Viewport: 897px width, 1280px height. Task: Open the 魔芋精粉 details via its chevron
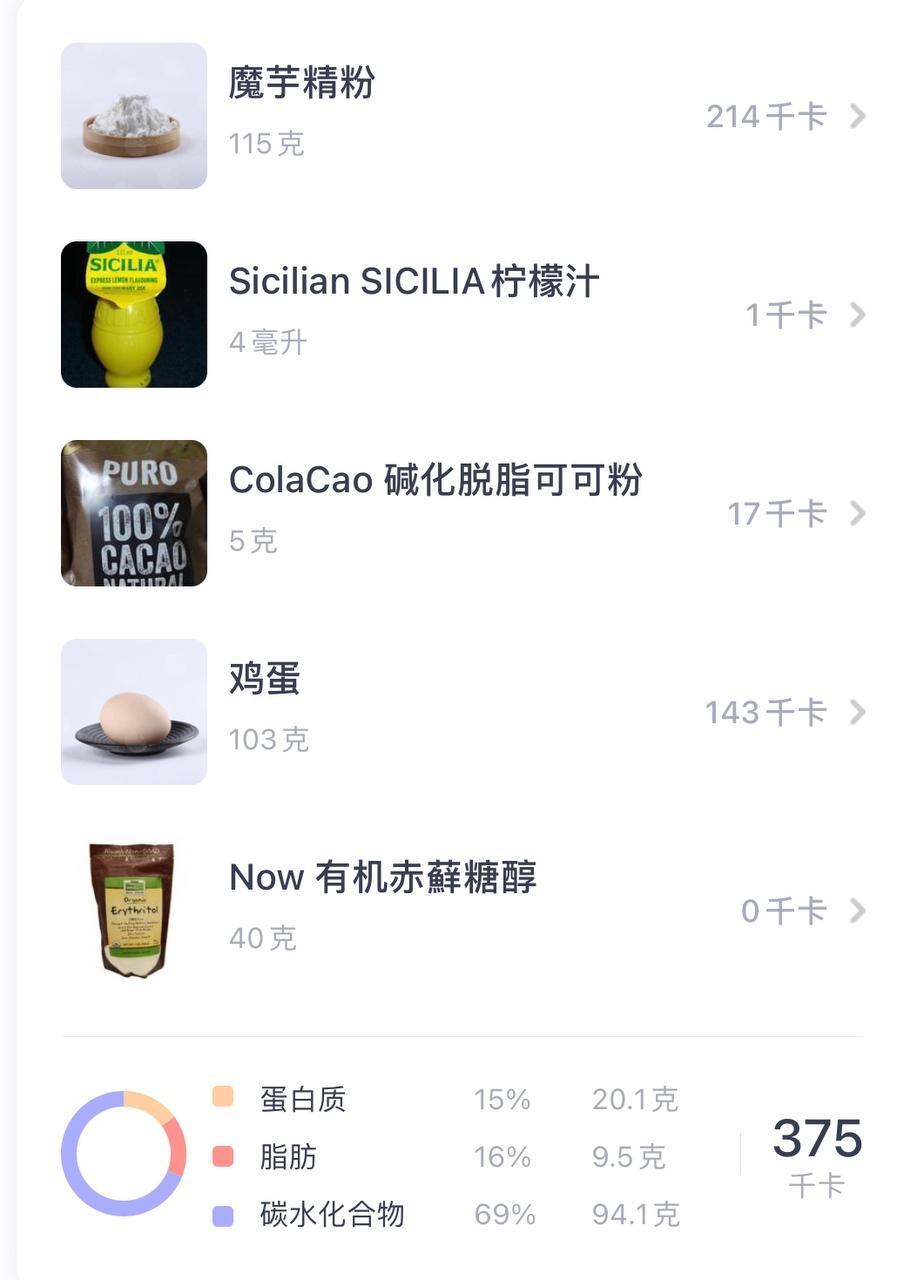click(x=858, y=116)
